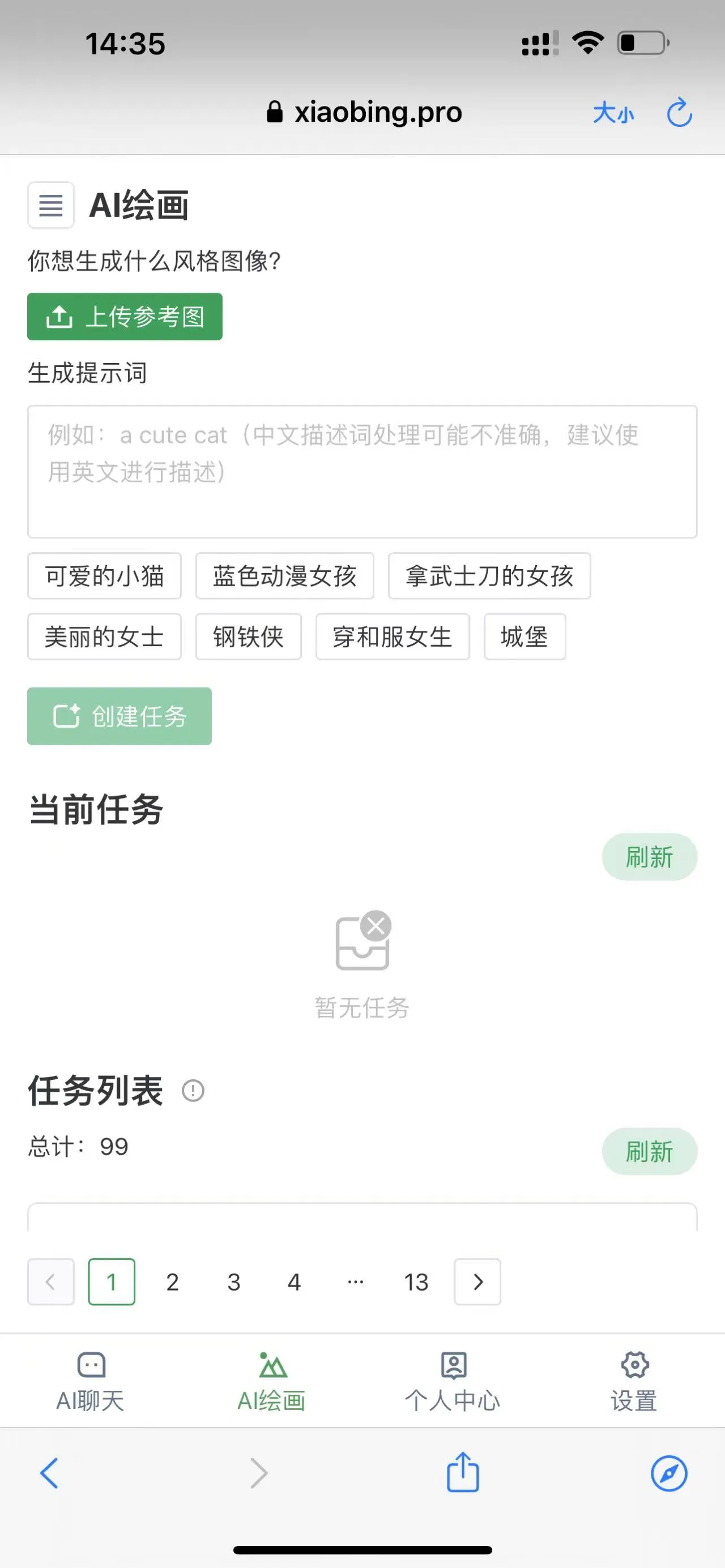Click the 创建任务 create task button
The height and width of the screenshot is (1568, 725).
(120, 716)
